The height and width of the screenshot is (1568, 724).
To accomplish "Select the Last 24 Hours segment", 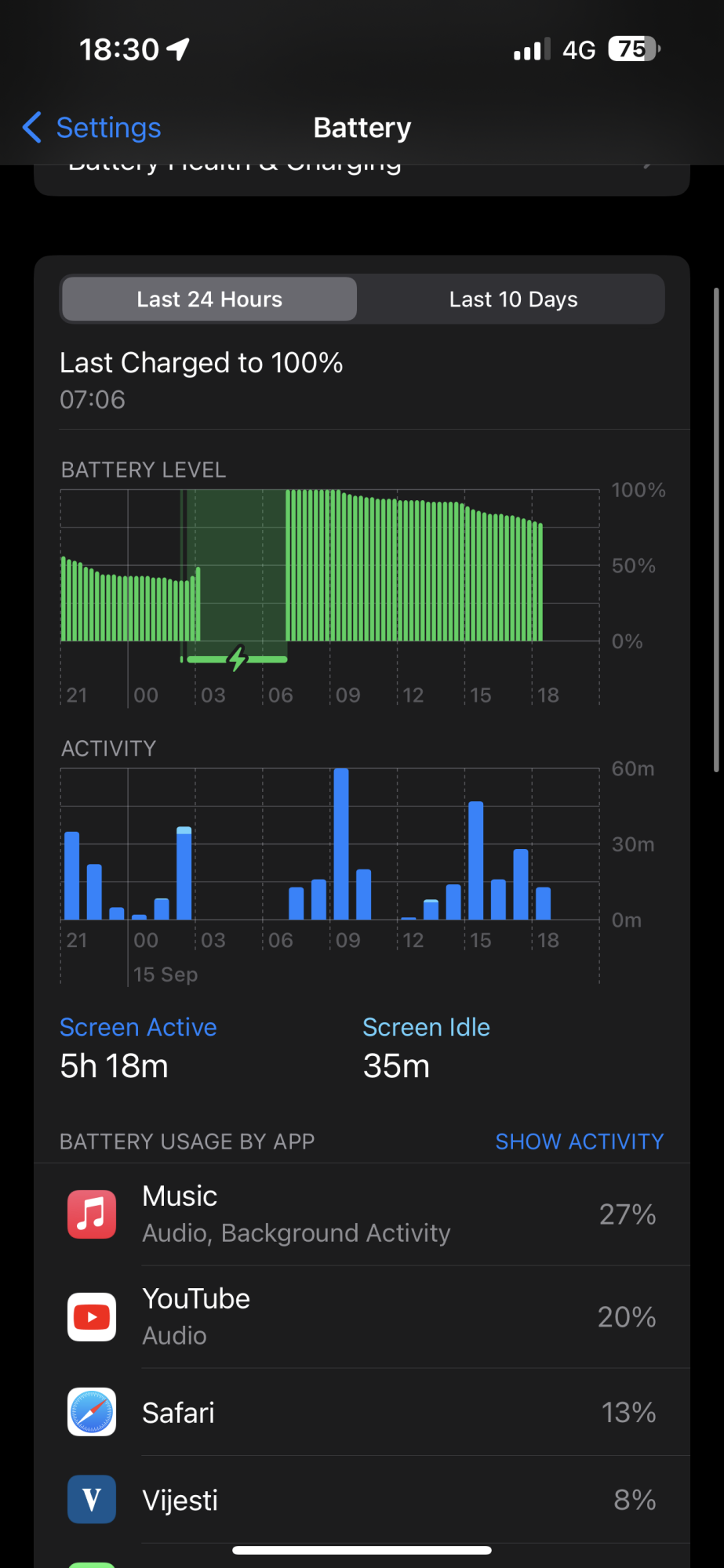I will tap(209, 299).
